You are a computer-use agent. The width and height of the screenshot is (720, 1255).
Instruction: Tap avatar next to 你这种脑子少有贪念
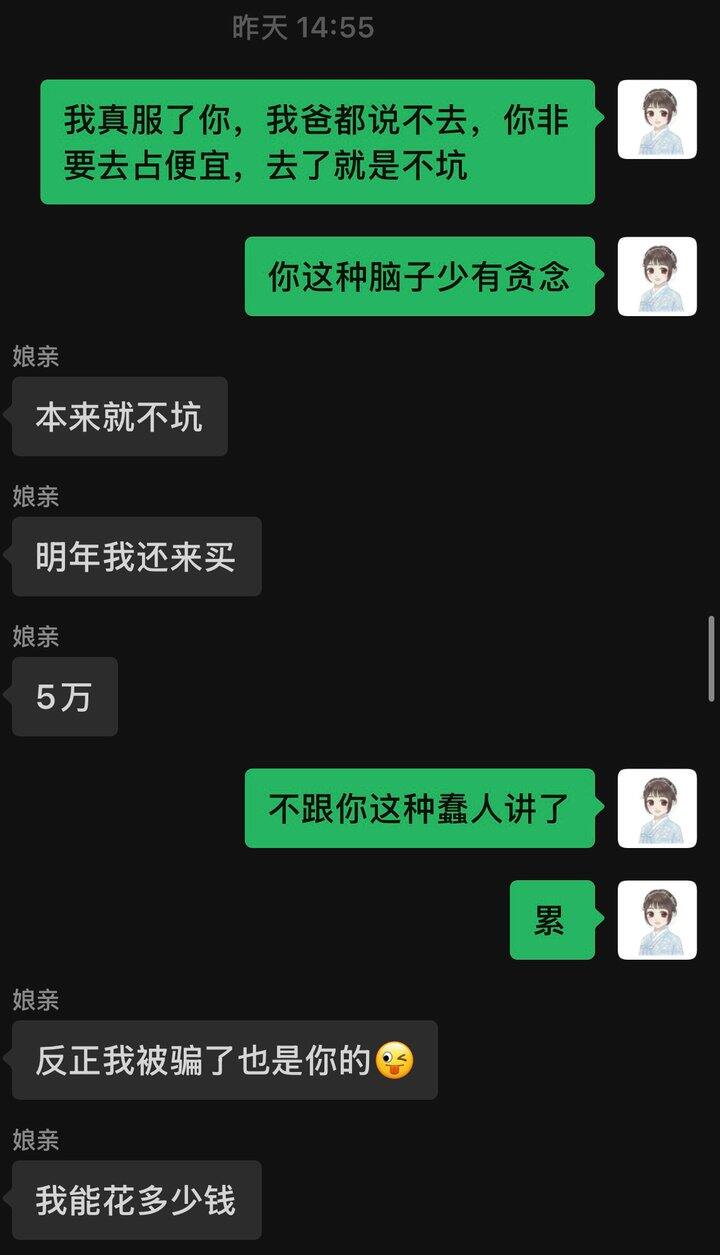pos(657,277)
